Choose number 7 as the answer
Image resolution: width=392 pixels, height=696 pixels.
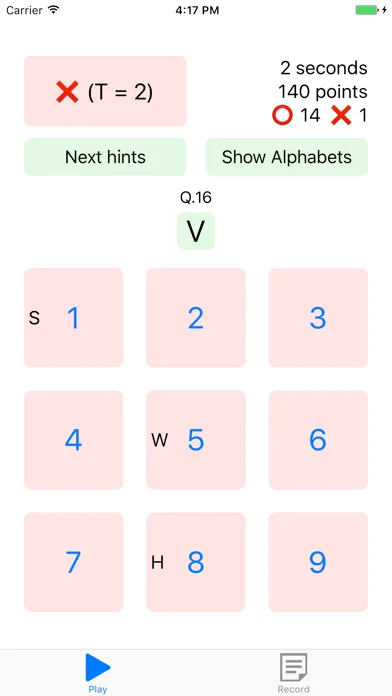[74, 562]
